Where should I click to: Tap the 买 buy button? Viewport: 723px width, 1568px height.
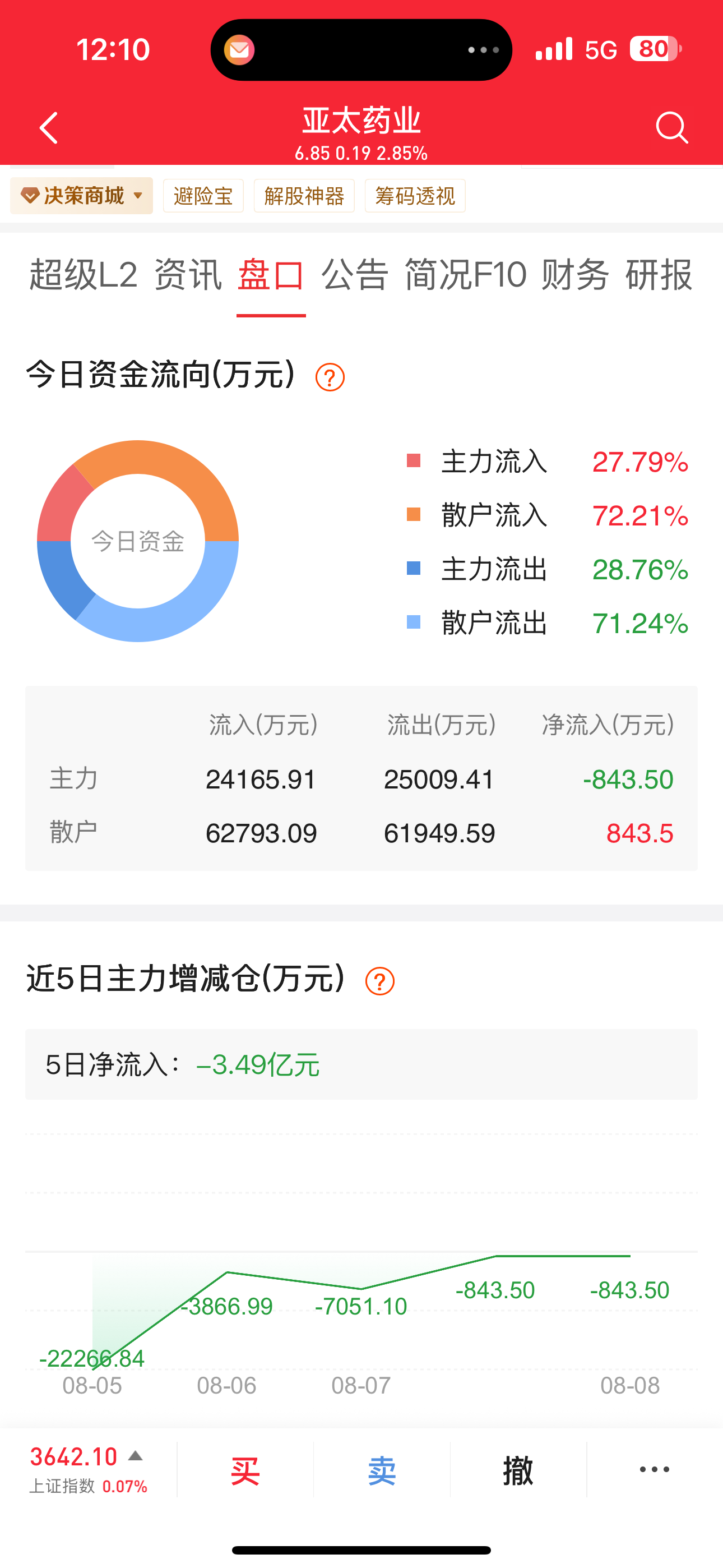(245, 1470)
